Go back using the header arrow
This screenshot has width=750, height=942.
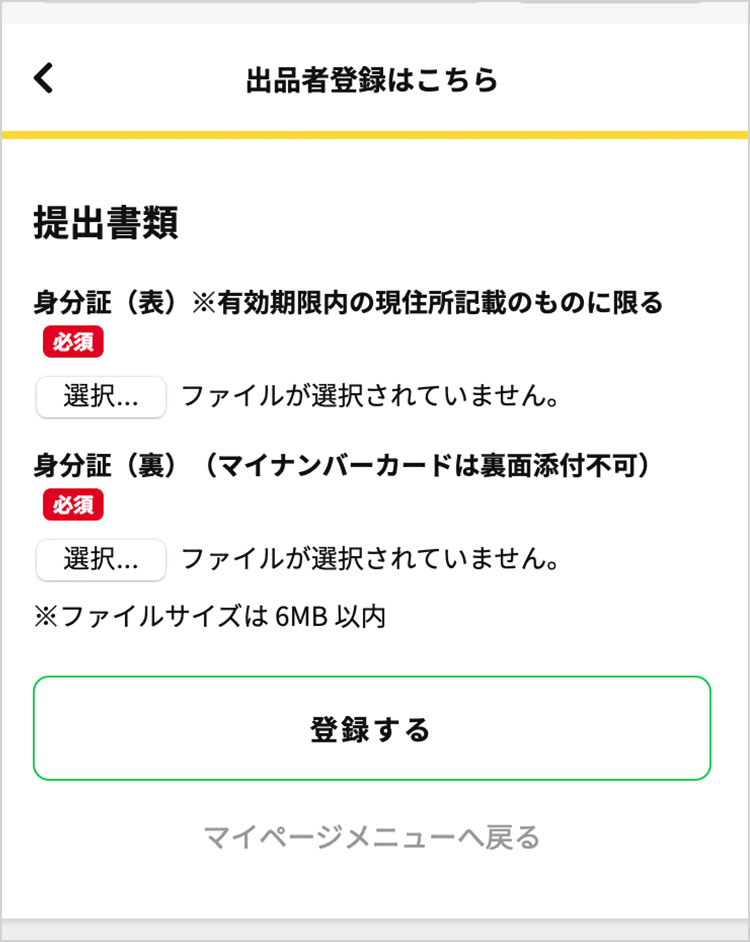click(x=43, y=78)
